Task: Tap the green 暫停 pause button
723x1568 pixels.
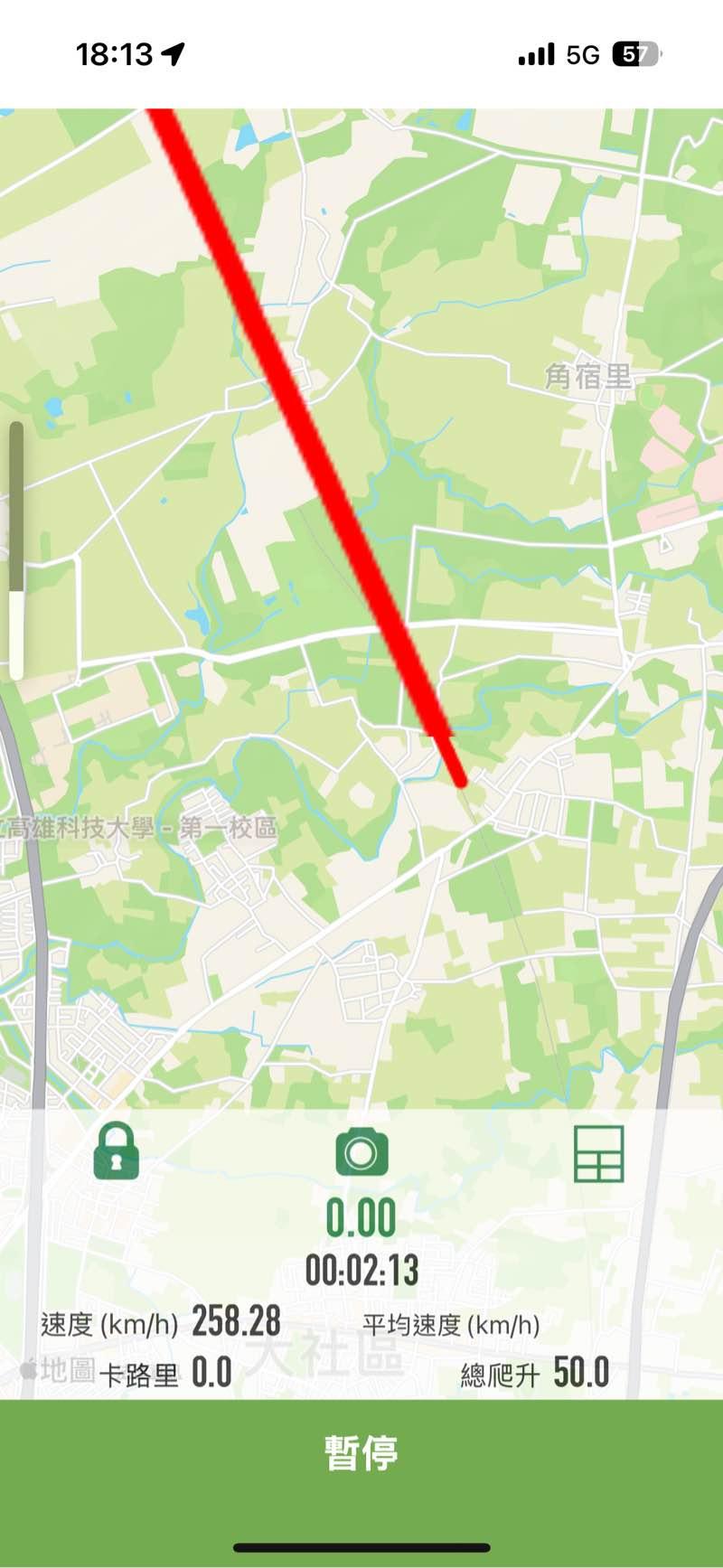Action: pyautogui.click(x=361, y=1452)
